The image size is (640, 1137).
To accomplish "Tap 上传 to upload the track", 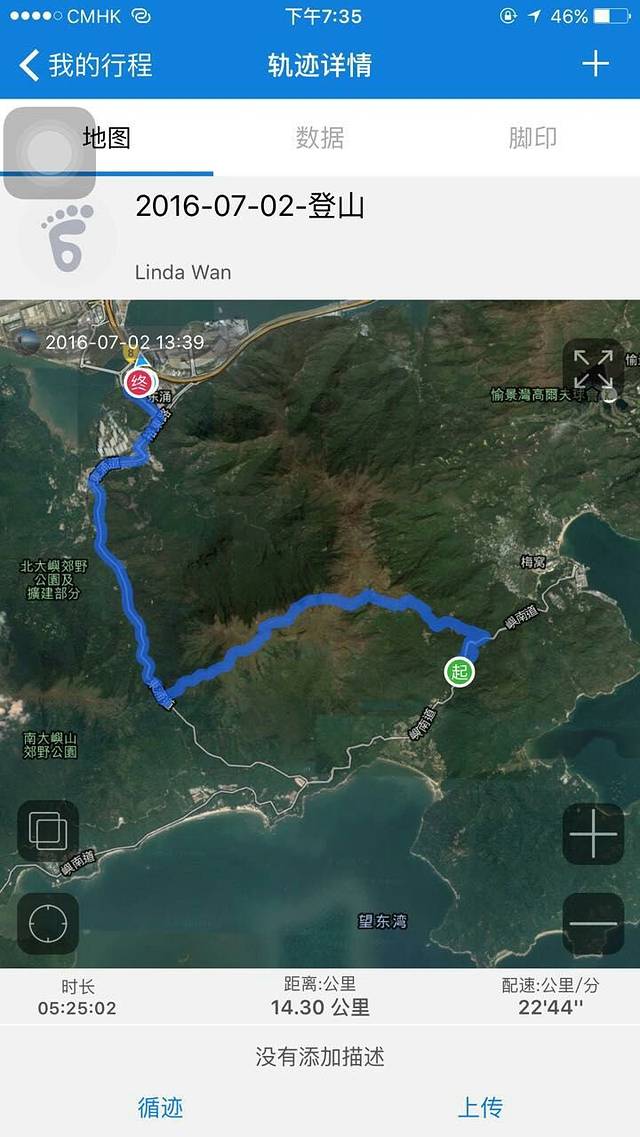I will tap(480, 1107).
